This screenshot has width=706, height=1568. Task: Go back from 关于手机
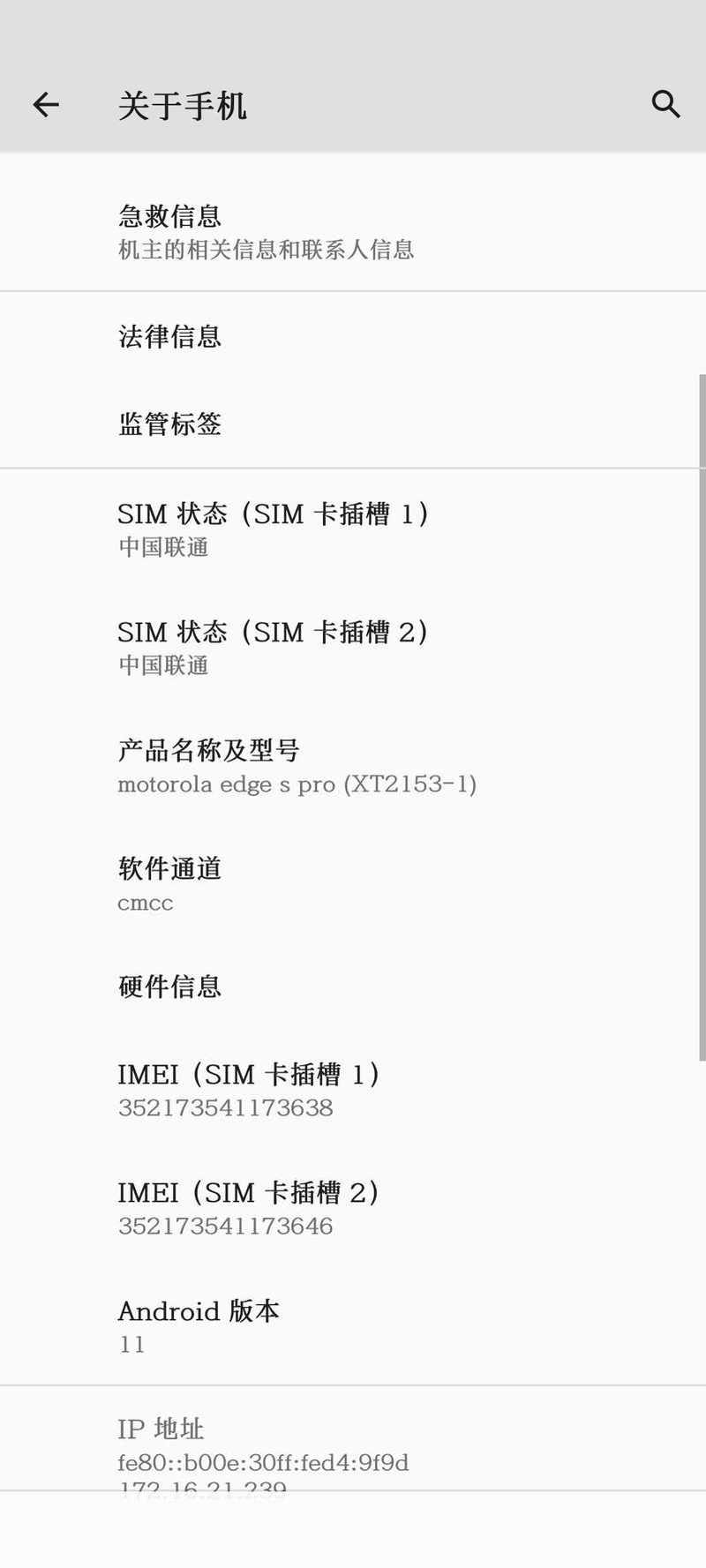46,105
